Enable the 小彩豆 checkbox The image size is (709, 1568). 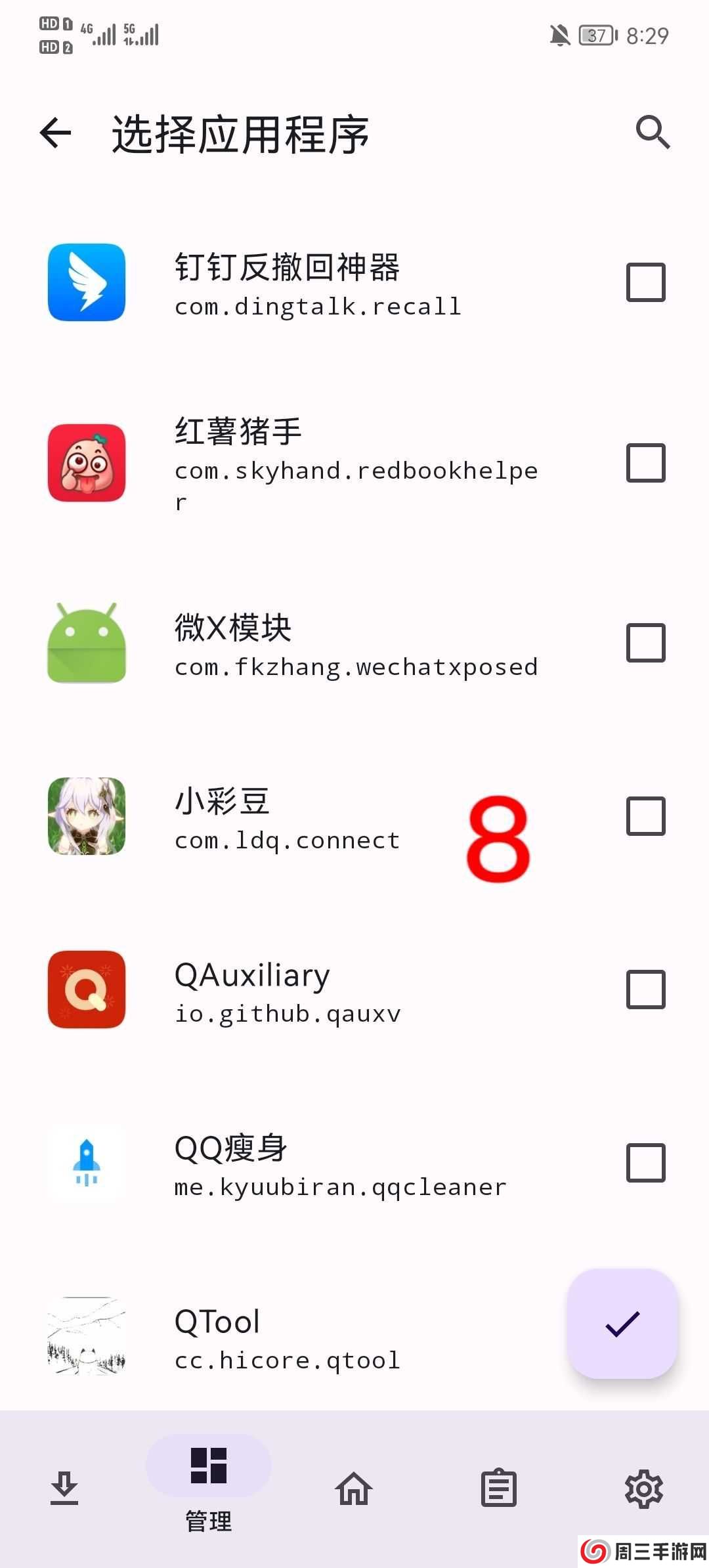[645, 816]
